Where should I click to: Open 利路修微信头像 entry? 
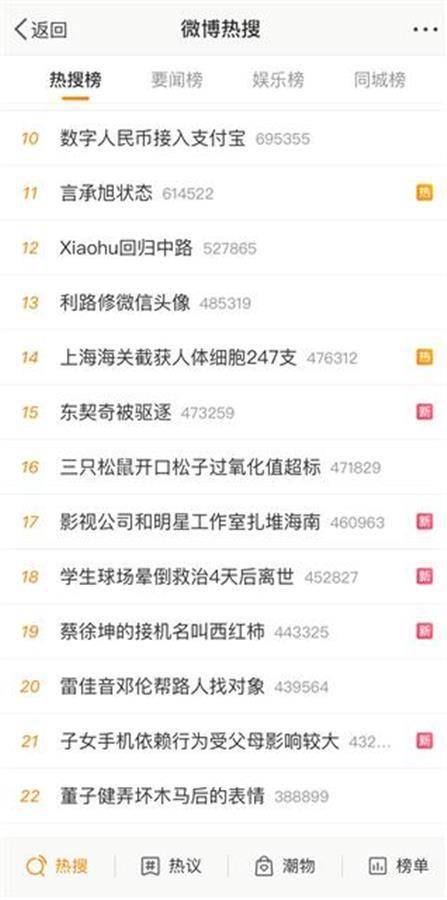[125, 302]
